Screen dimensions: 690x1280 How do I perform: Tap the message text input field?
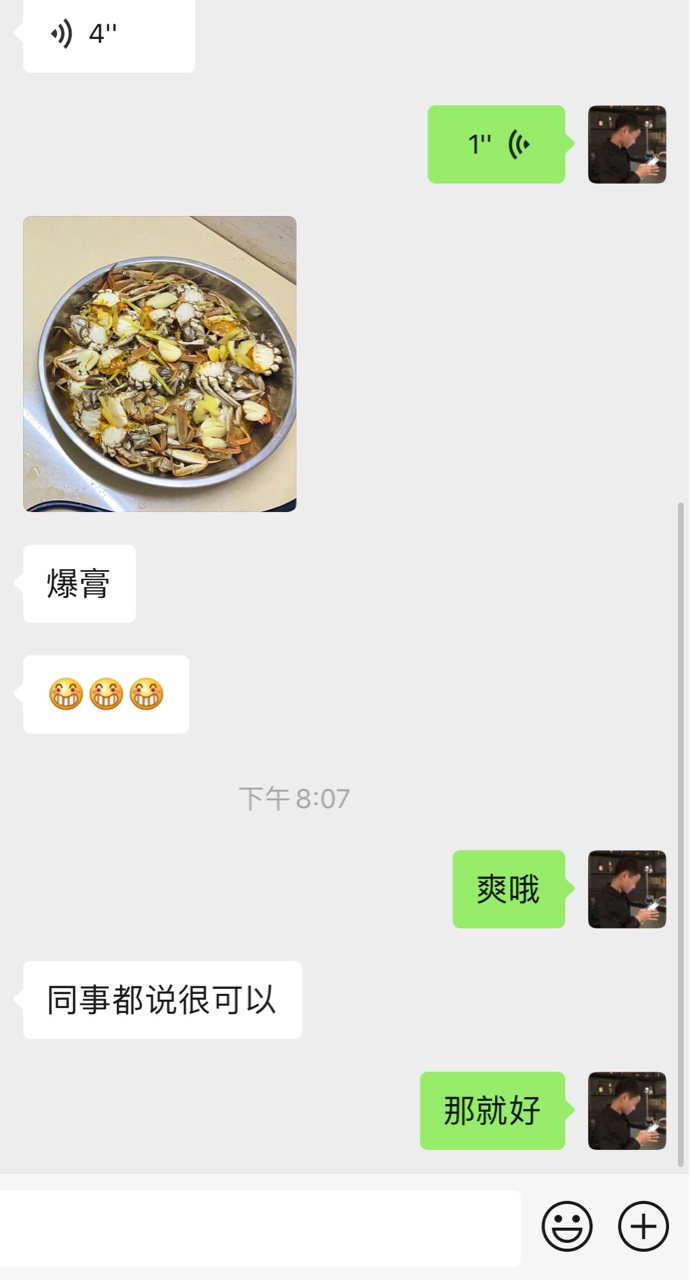pyautogui.click(x=260, y=1227)
